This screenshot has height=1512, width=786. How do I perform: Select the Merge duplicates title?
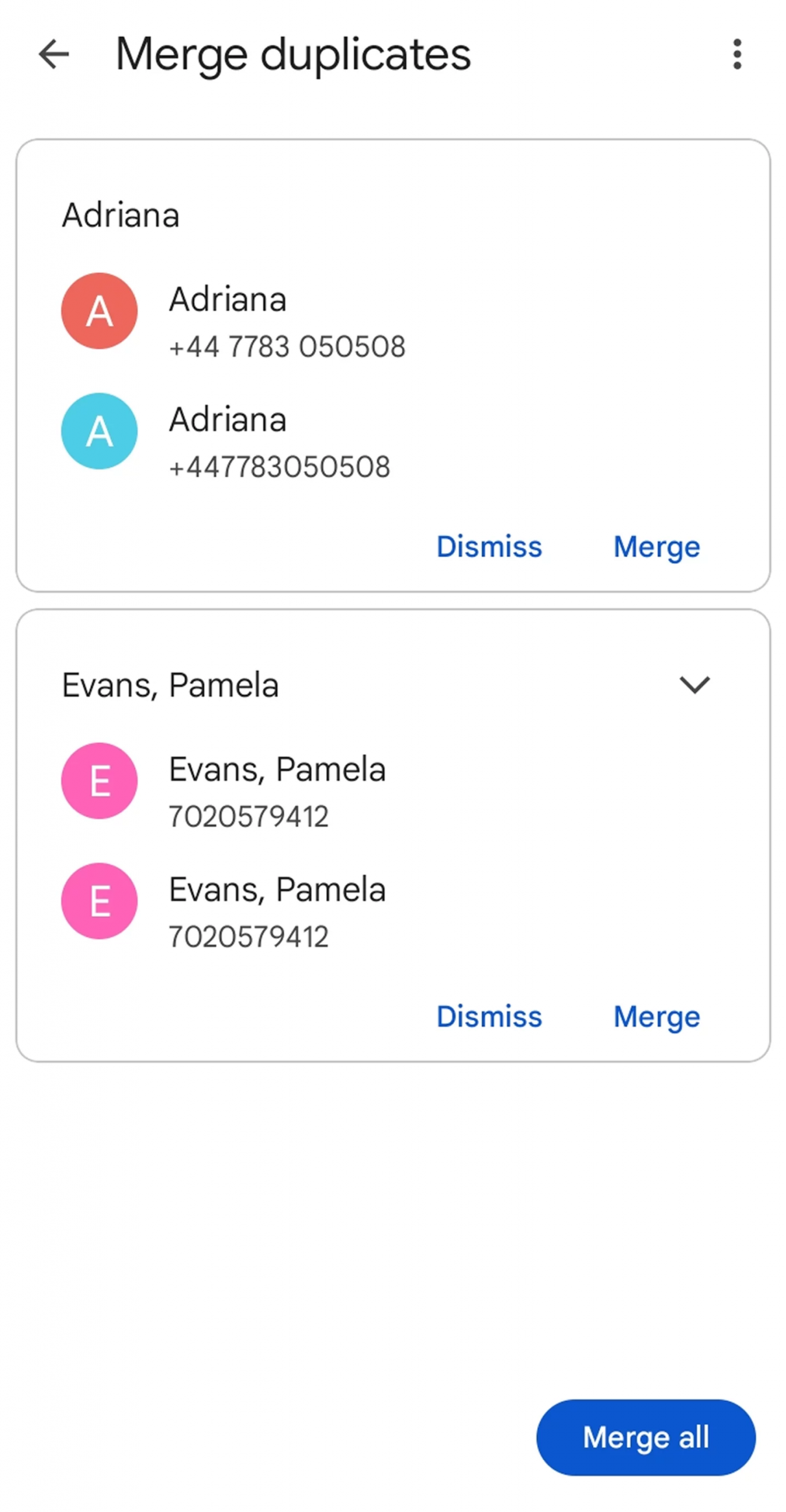[292, 55]
